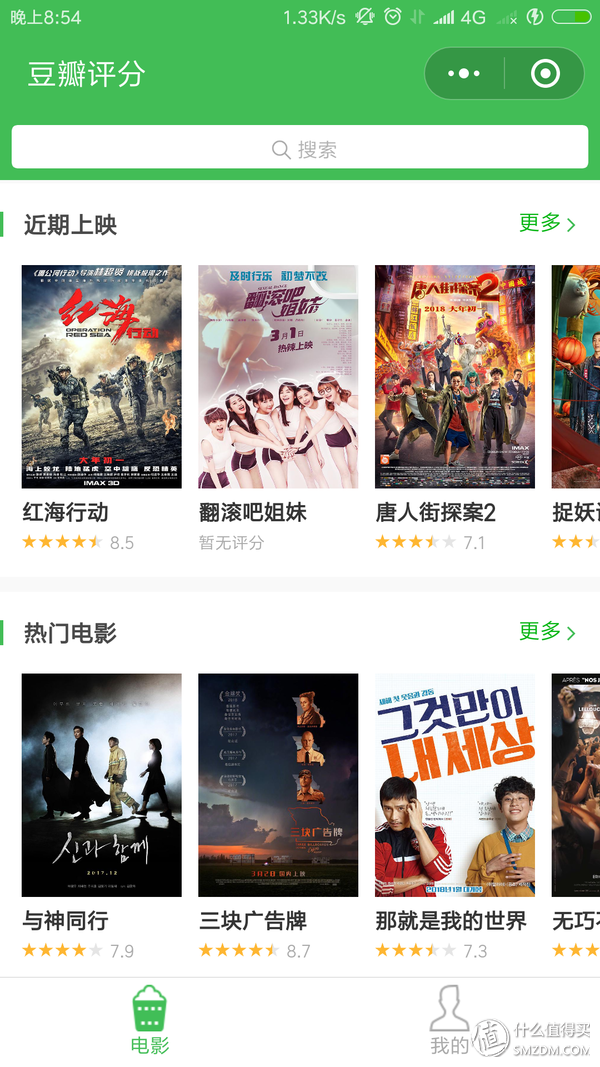Open the movie 唐人街探案2
Screen dimensions: 600x1067
pos(455,377)
